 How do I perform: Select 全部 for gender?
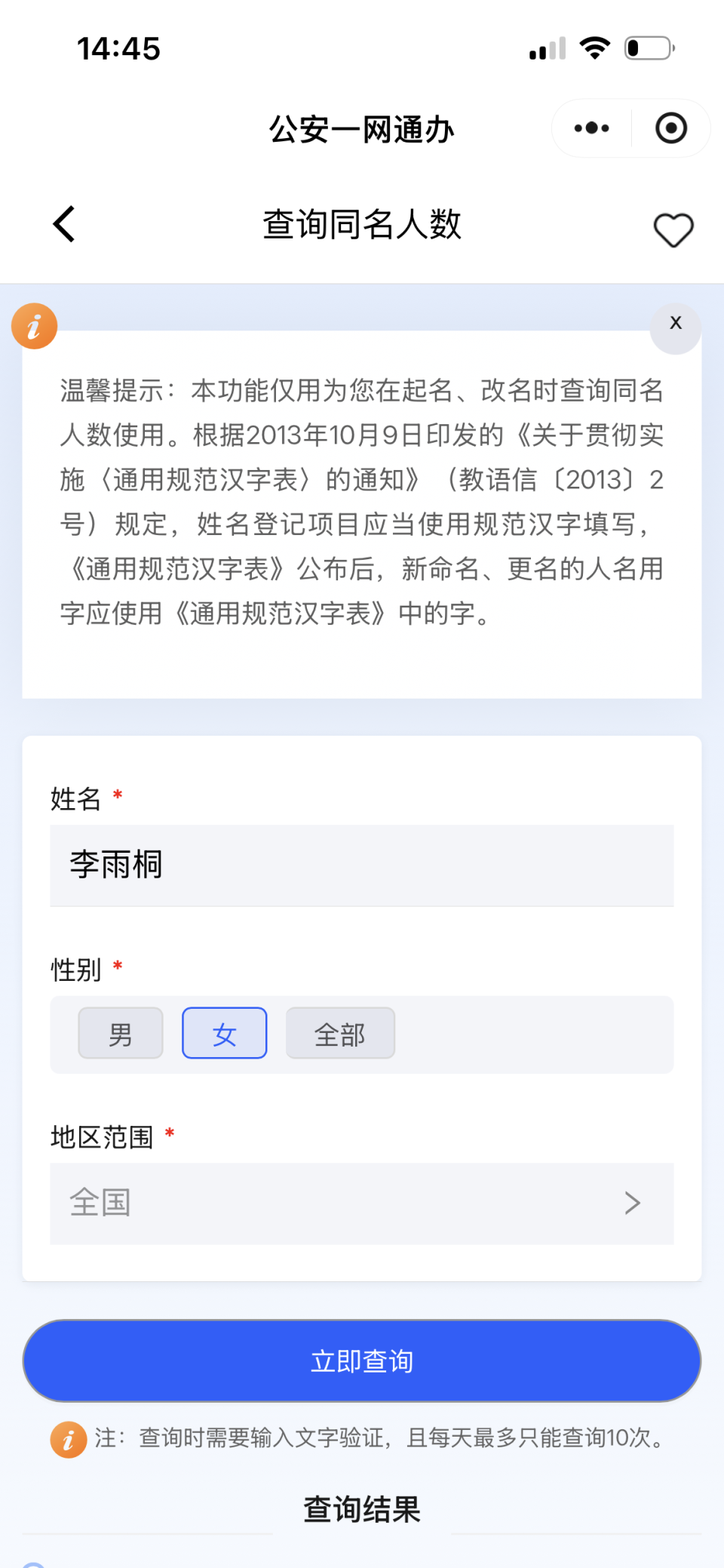click(x=340, y=1033)
